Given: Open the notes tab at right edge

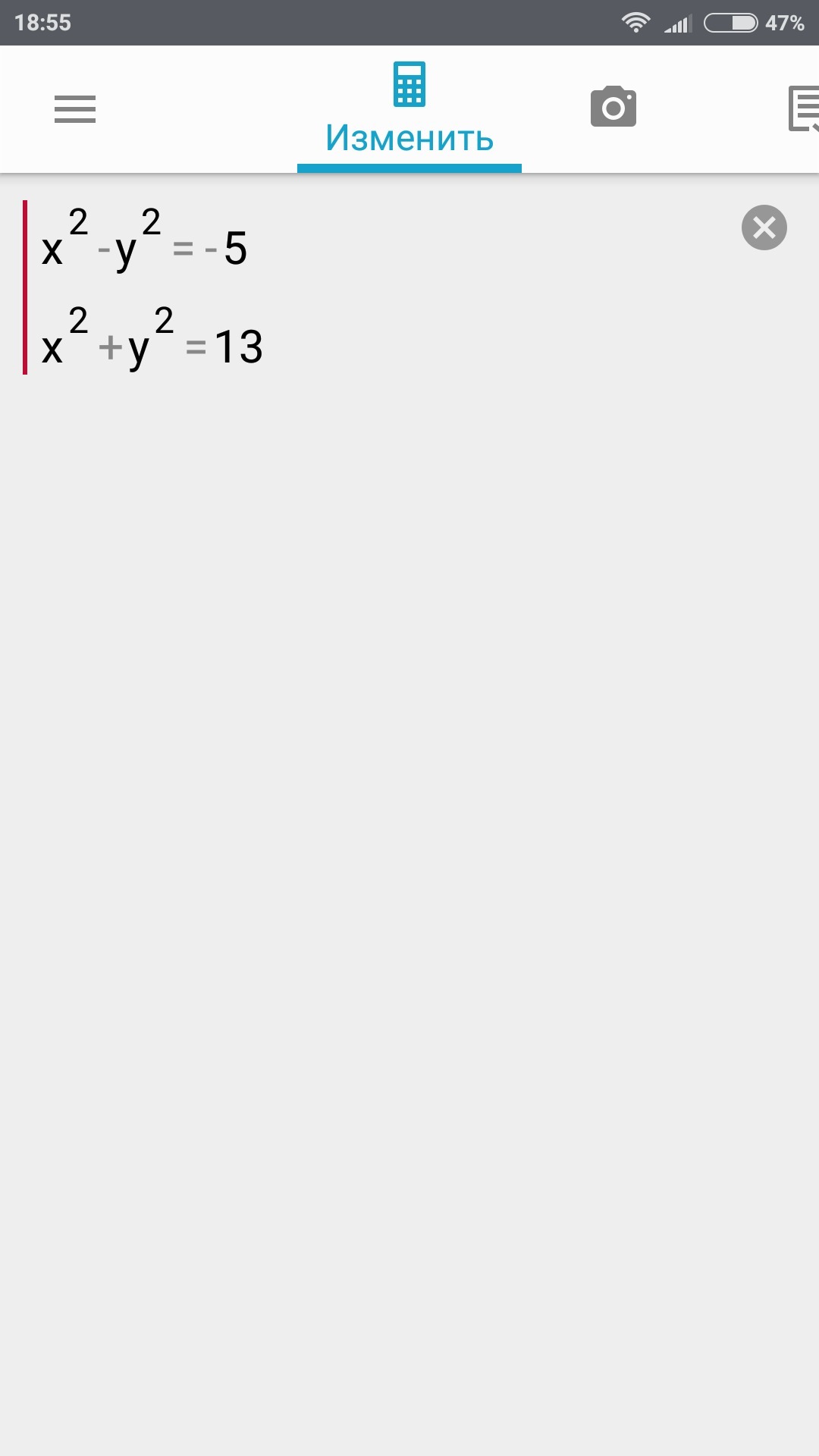Looking at the screenshot, I should [x=804, y=108].
